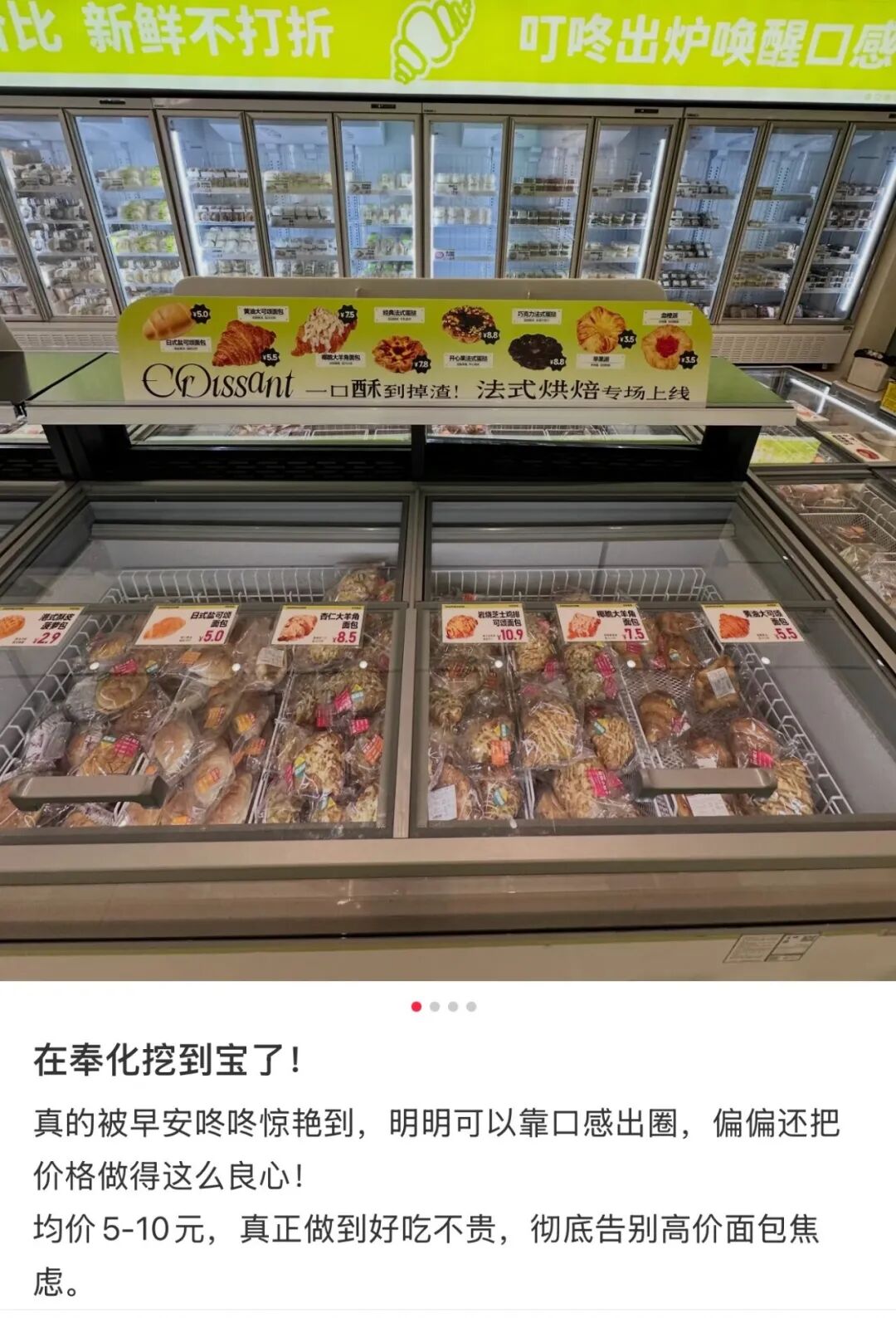Screen dimensions: 896x1318
Task: Open the bakery freezer photo full screen
Action: [x=448, y=491]
